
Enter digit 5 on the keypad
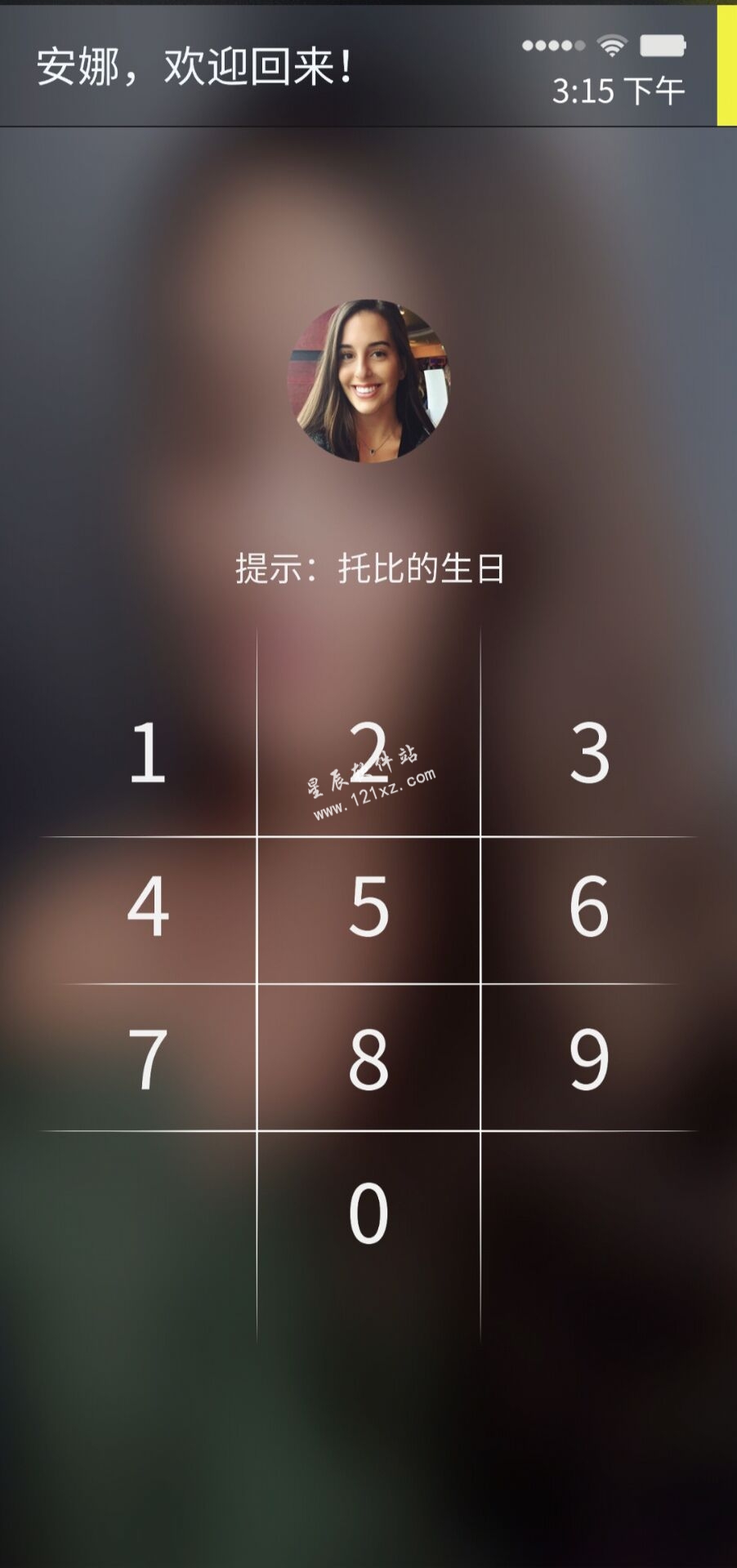click(x=368, y=906)
